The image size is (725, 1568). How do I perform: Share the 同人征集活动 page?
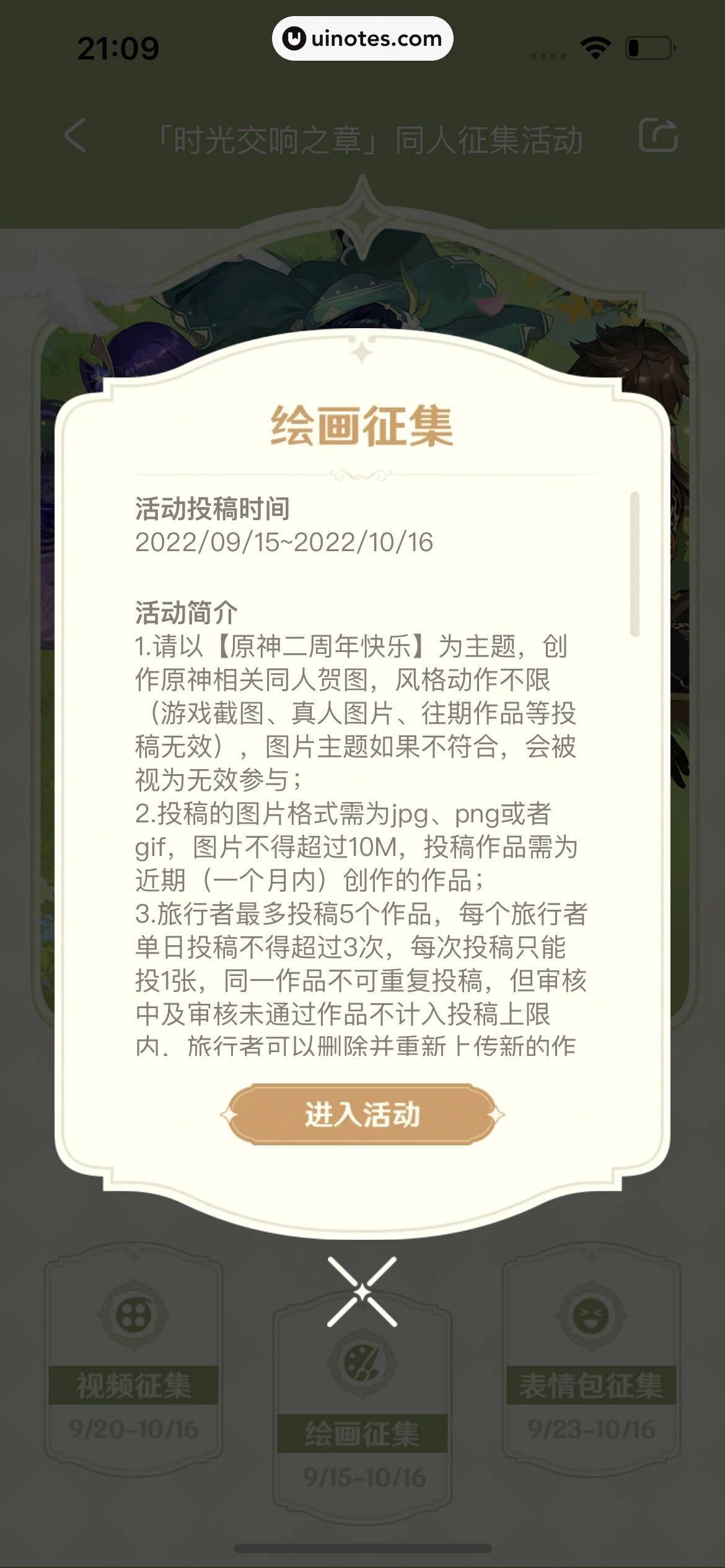tap(658, 136)
